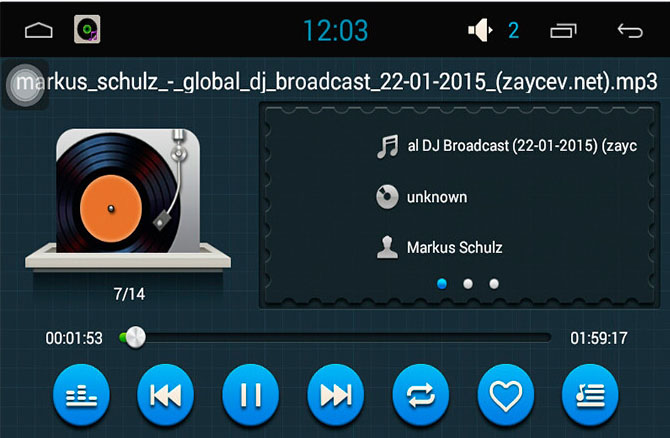Toggle repeat mode

pyautogui.click(x=420, y=394)
